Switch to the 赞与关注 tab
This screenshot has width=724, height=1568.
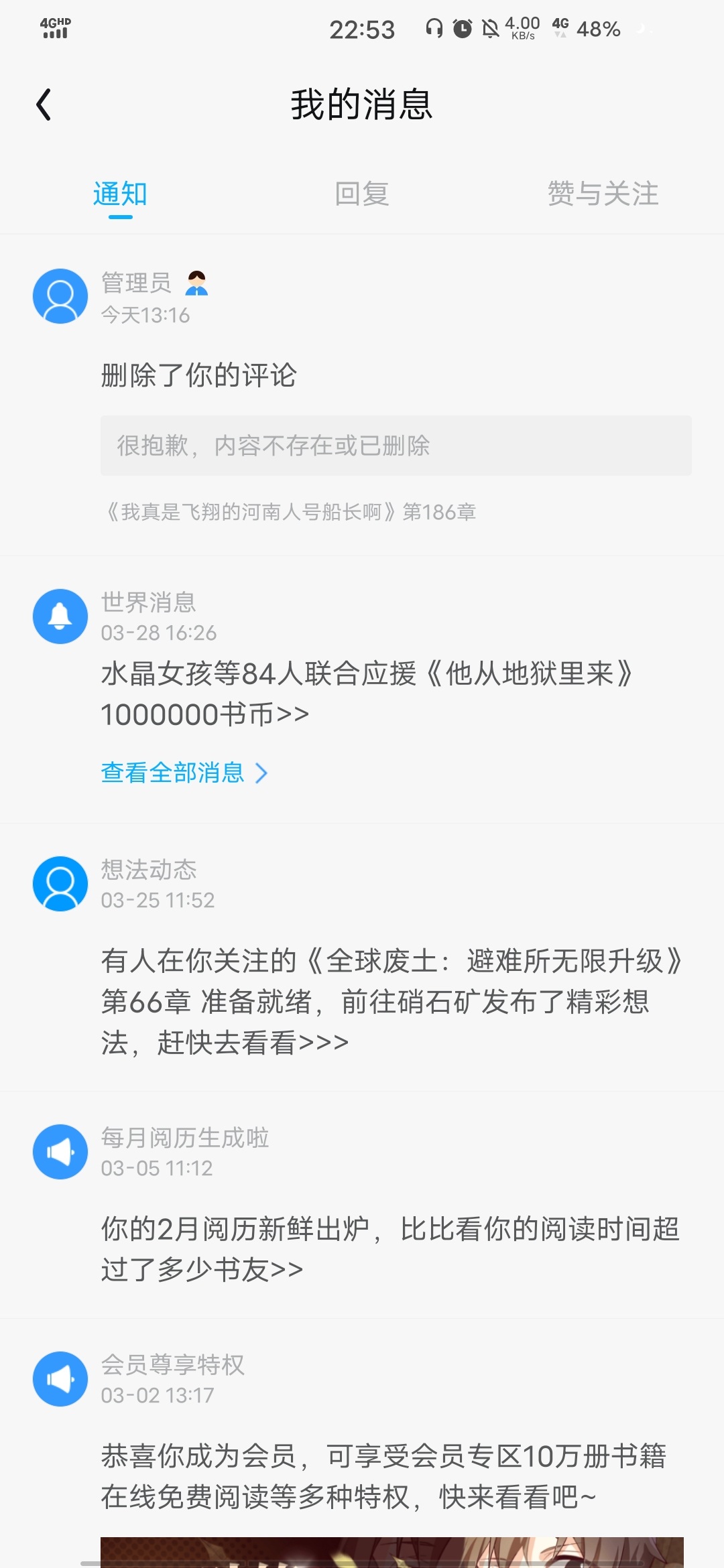pos(603,194)
